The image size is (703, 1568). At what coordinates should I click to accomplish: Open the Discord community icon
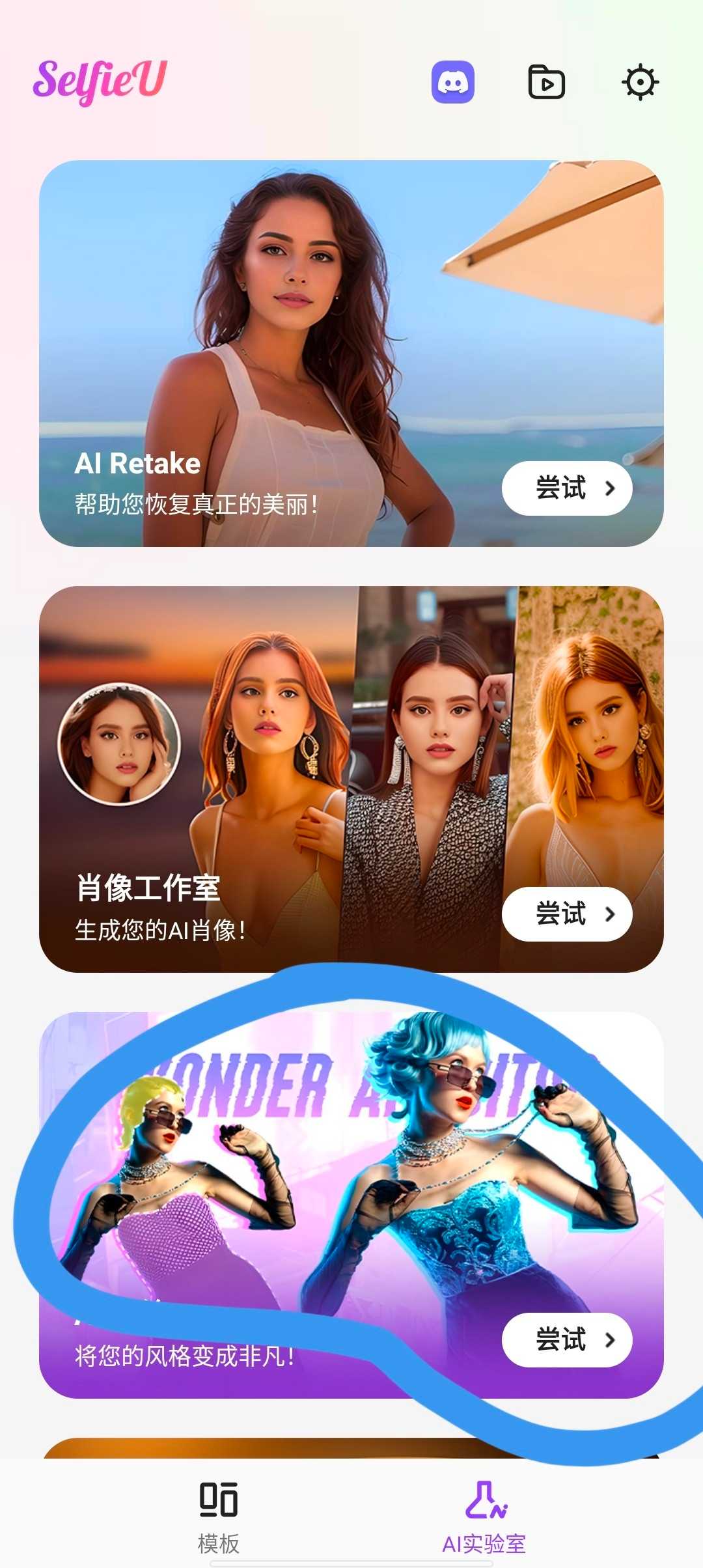pyautogui.click(x=452, y=83)
